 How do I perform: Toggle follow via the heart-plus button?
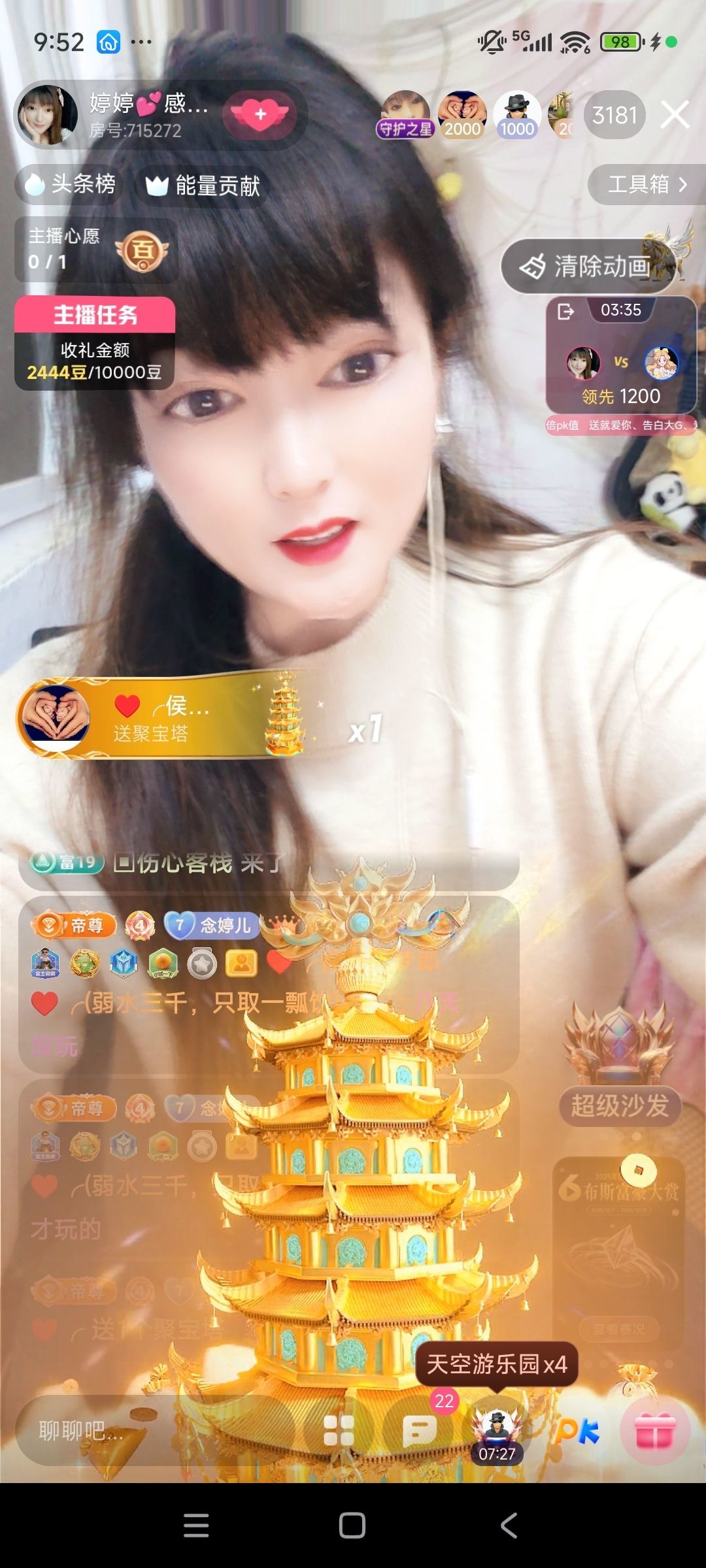260,115
